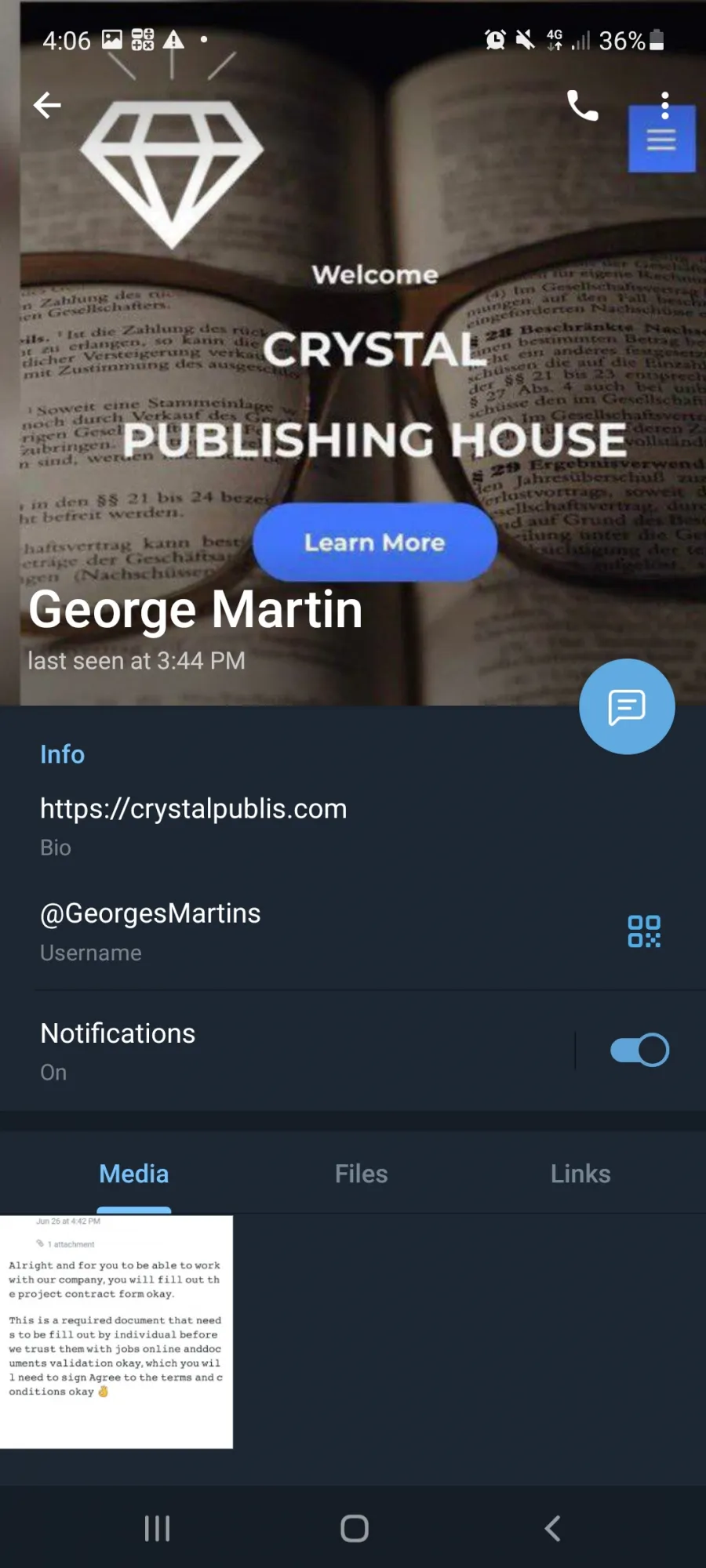Open chat with the message button

[627, 706]
